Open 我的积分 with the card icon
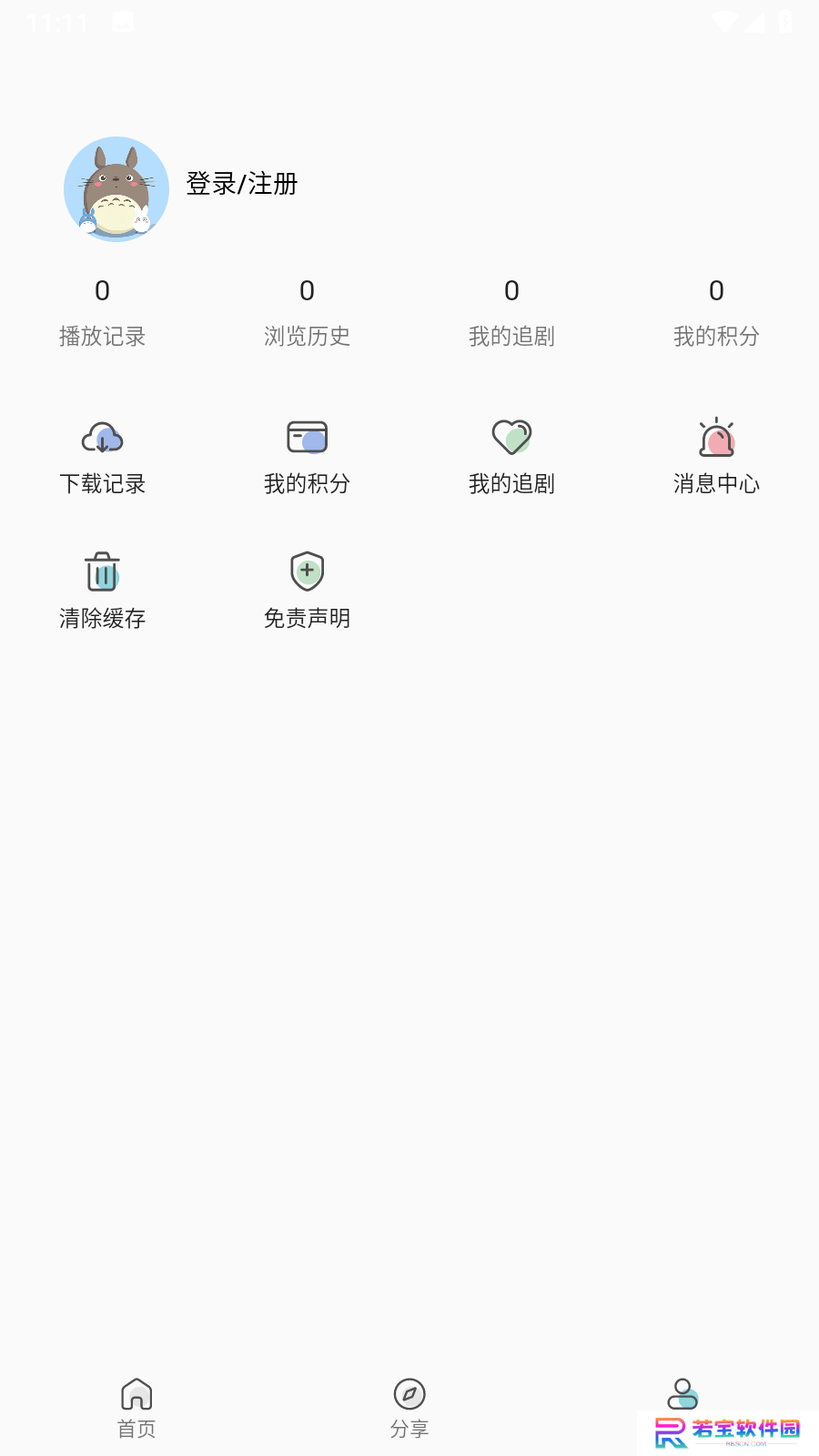Viewport: 819px width, 1456px height. pyautogui.click(x=307, y=458)
